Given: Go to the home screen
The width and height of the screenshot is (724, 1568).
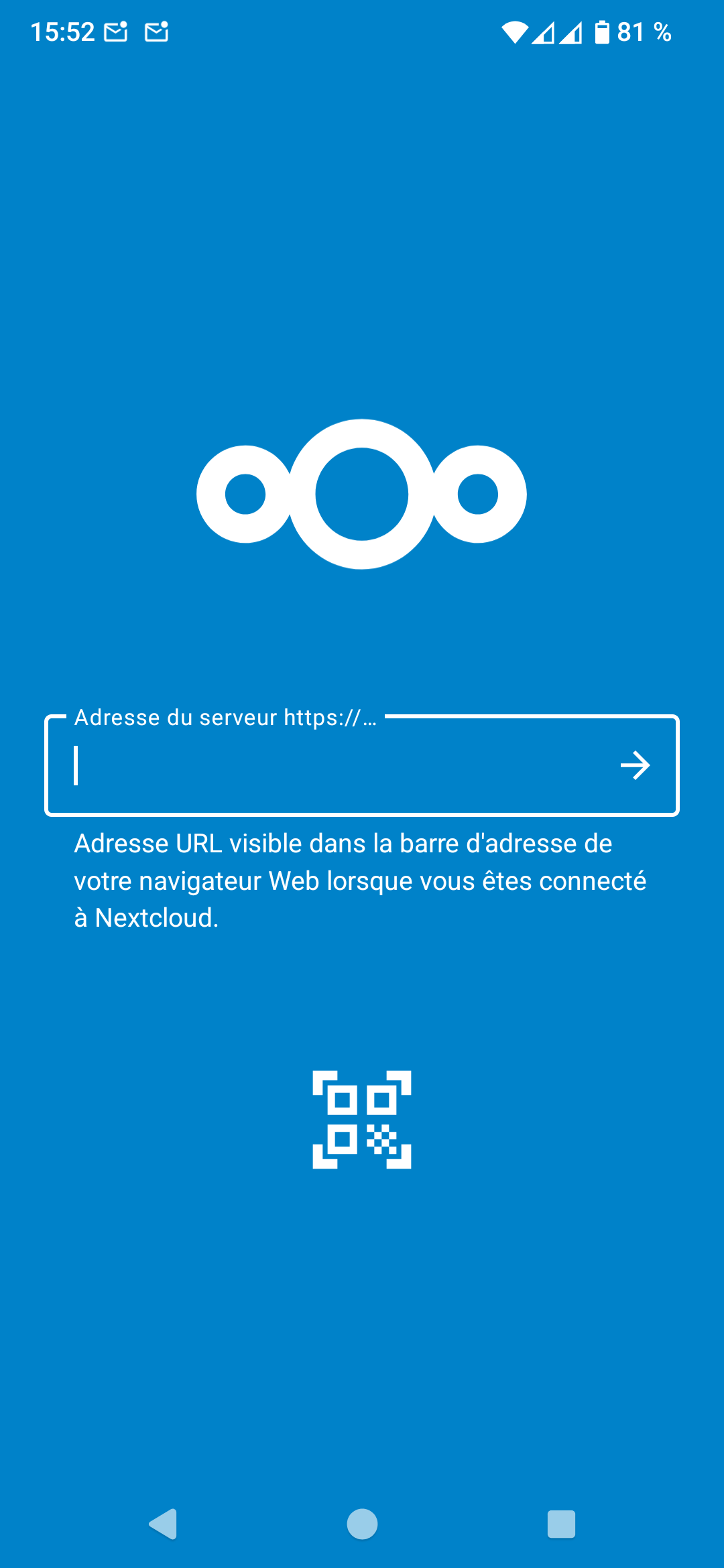Looking at the screenshot, I should pos(362,1524).
